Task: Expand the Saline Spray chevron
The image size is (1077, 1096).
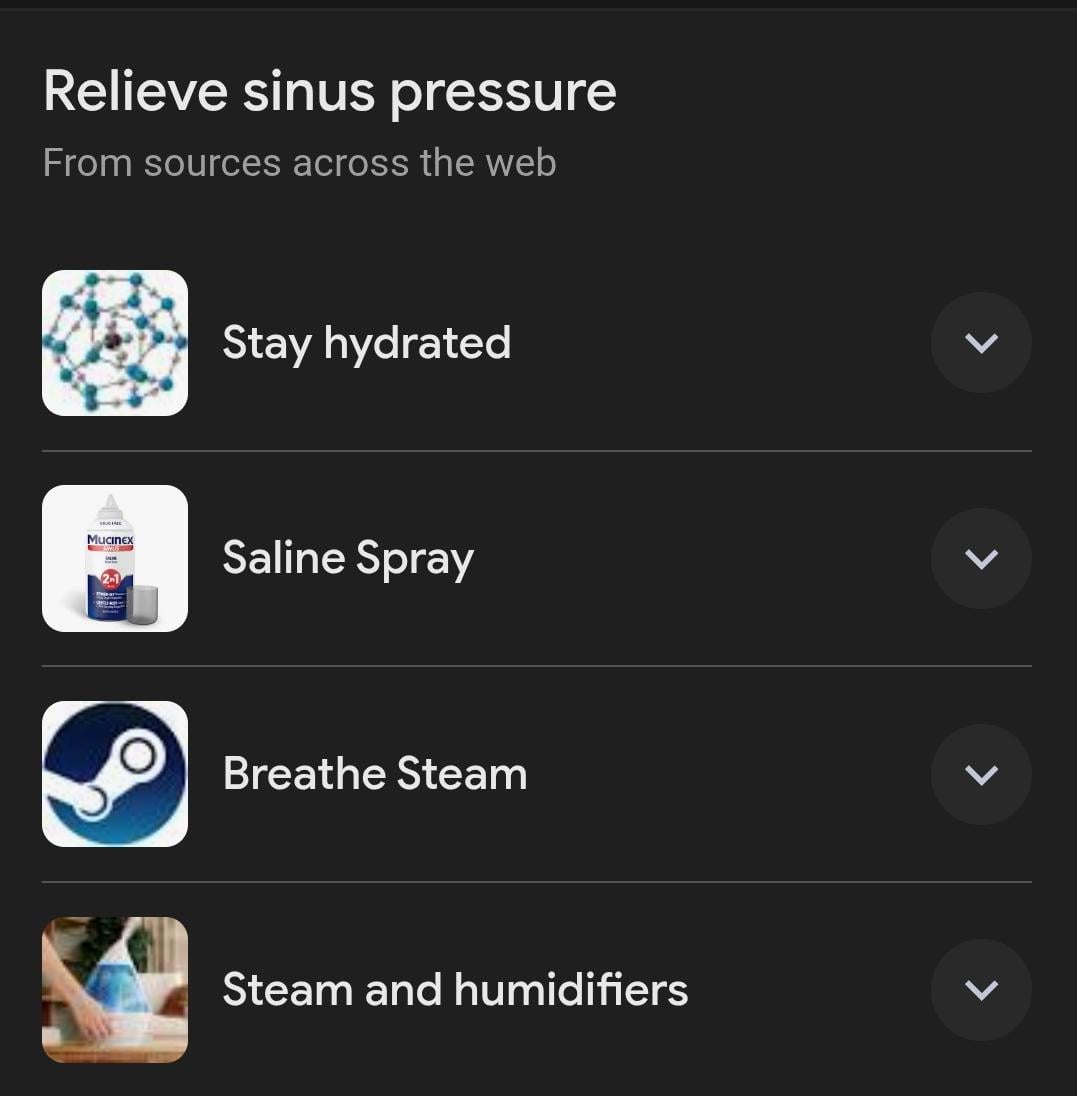Action: [980, 558]
